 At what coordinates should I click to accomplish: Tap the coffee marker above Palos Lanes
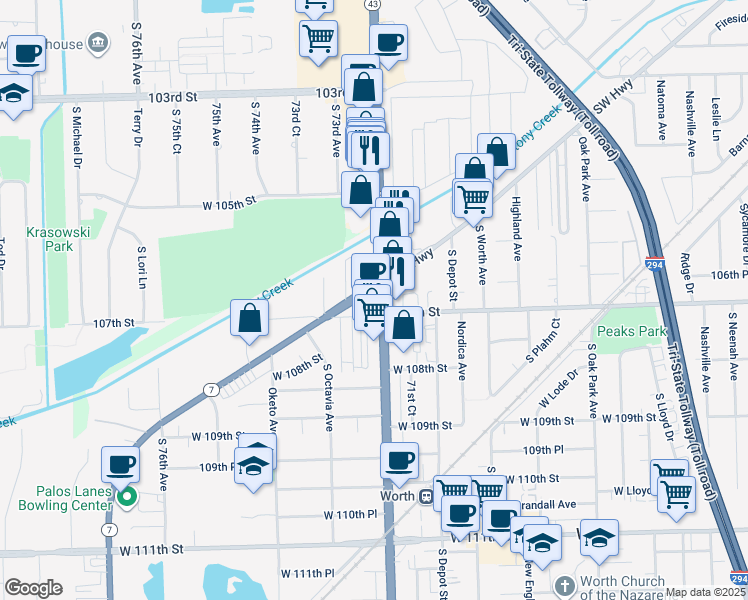pos(121,464)
